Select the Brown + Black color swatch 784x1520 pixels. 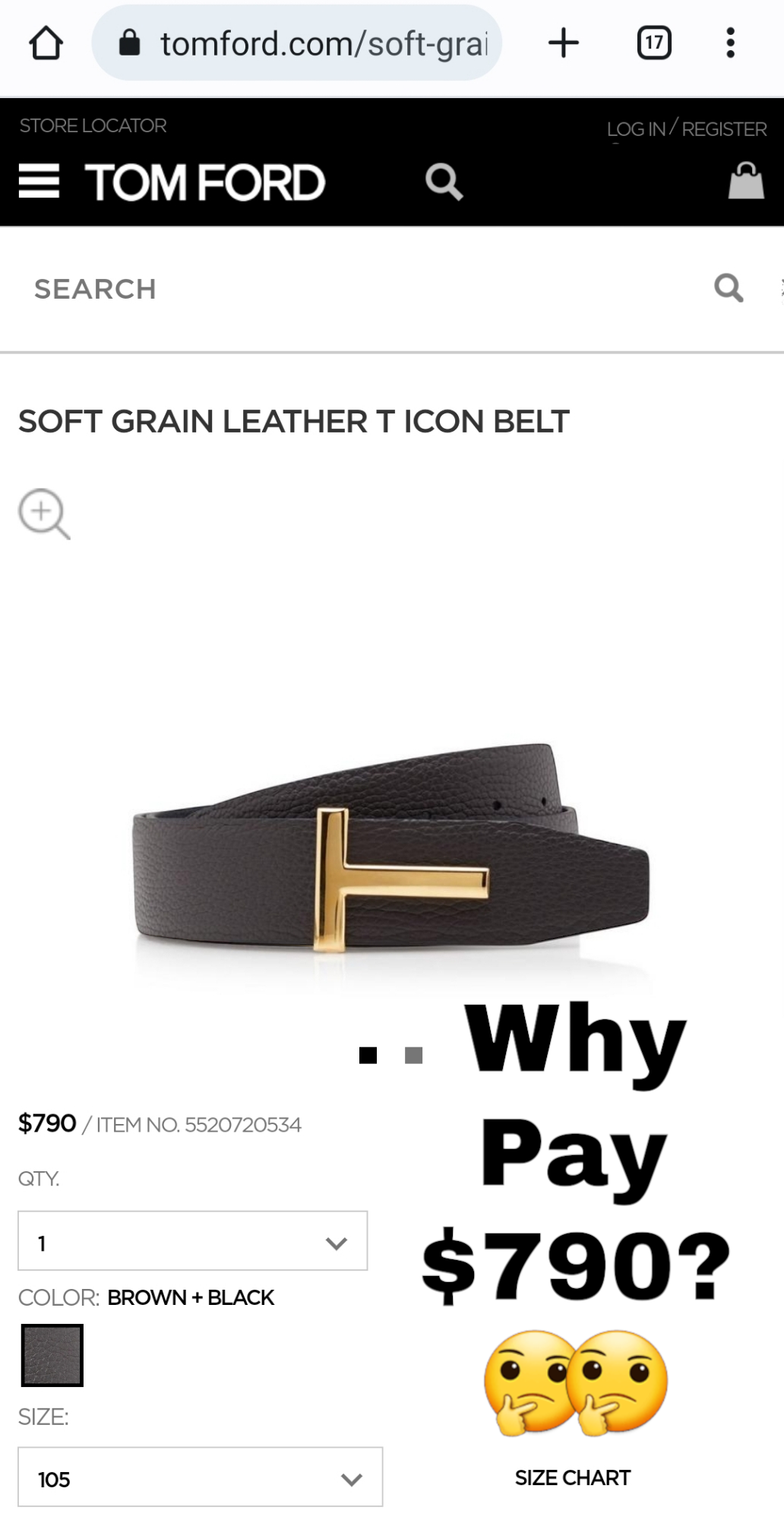pyautogui.click(x=52, y=1355)
